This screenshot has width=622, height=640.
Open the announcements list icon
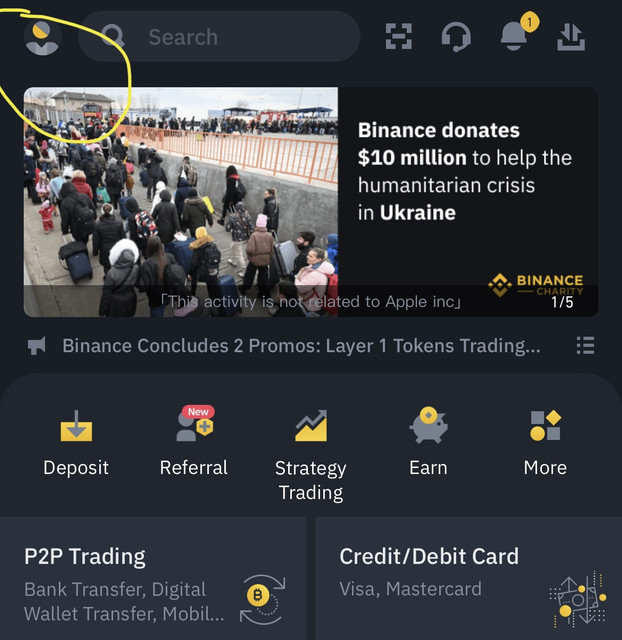(586, 346)
